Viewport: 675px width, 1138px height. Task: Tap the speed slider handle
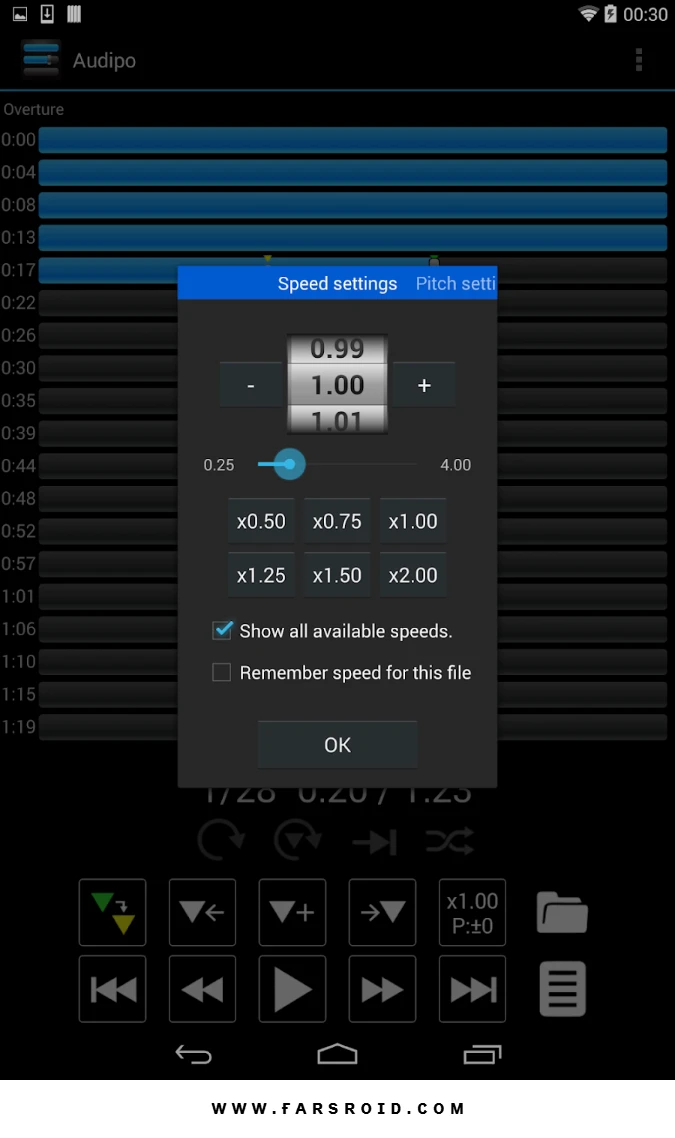(x=290, y=464)
